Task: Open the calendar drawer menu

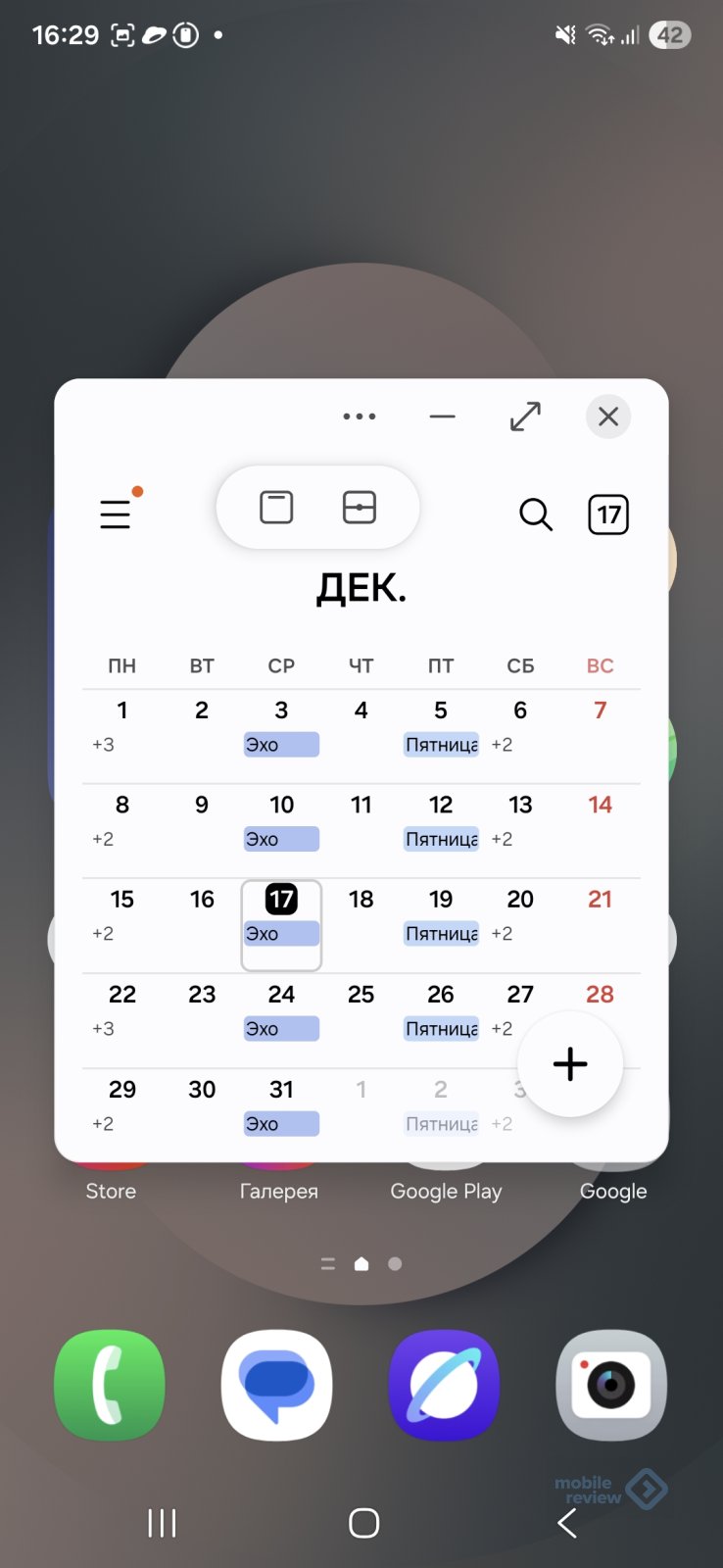Action: [116, 514]
